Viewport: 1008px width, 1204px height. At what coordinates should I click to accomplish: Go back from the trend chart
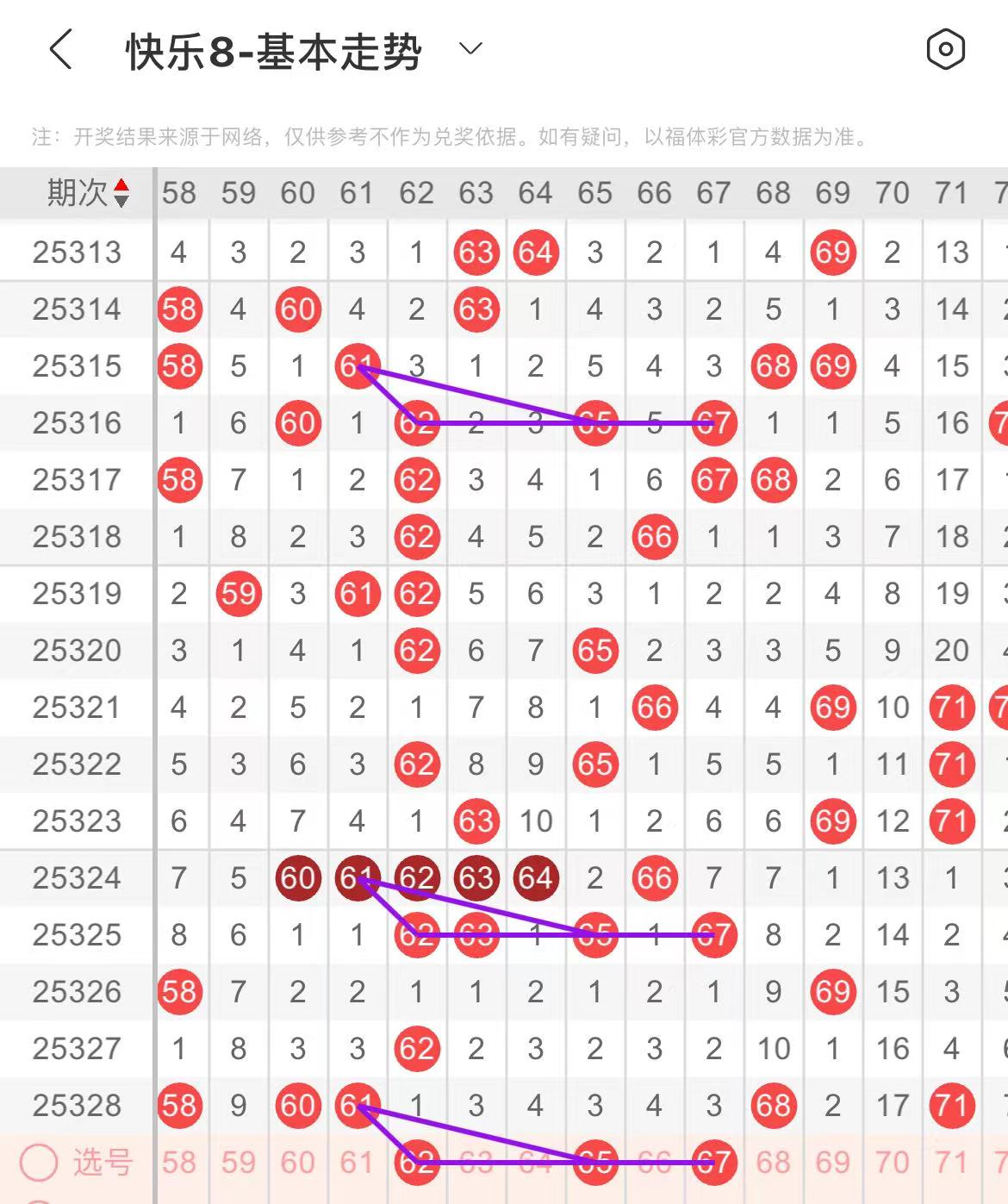click(60, 50)
